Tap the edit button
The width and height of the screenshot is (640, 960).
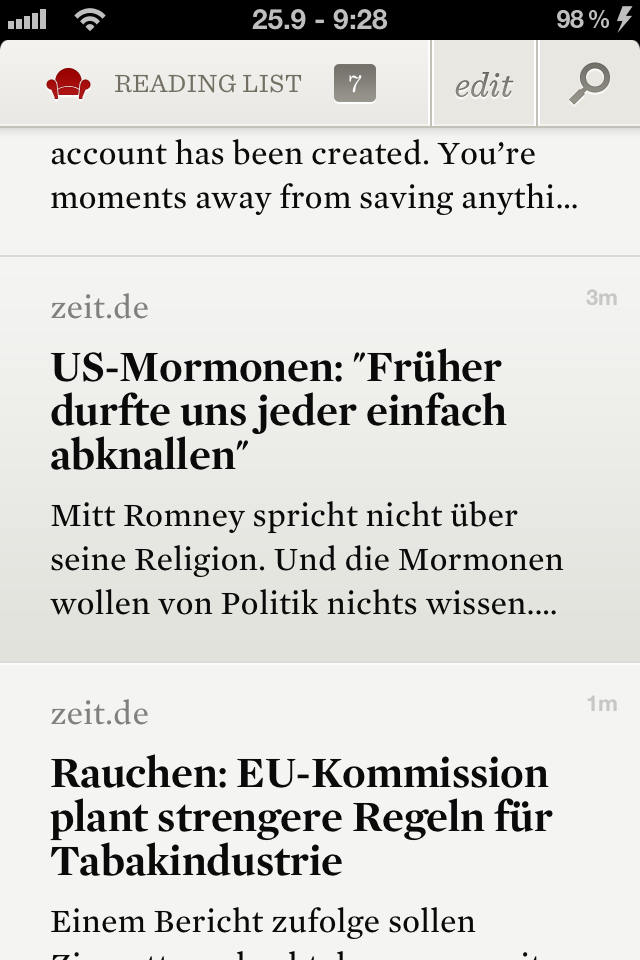coord(484,85)
